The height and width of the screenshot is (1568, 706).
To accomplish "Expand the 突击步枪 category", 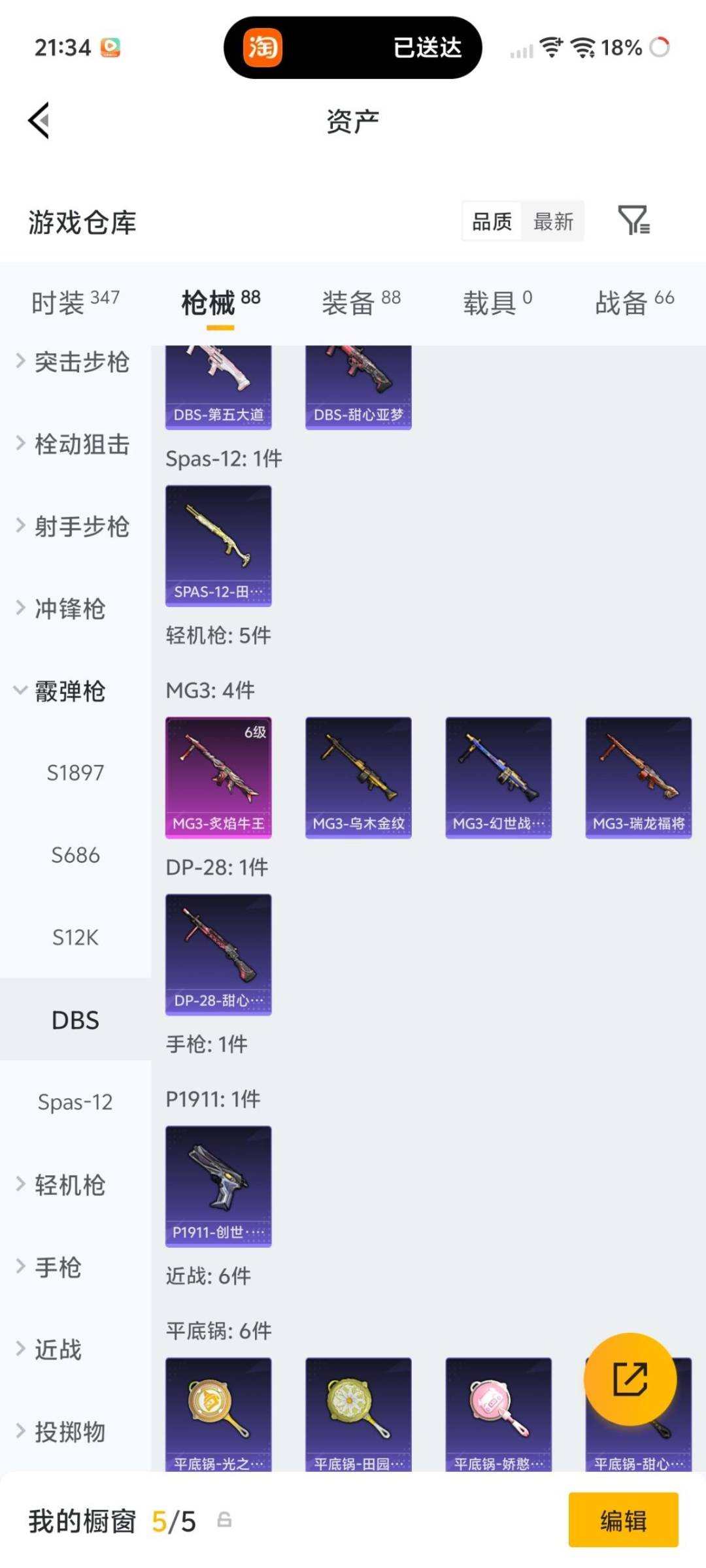I will (x=73, y=362).
